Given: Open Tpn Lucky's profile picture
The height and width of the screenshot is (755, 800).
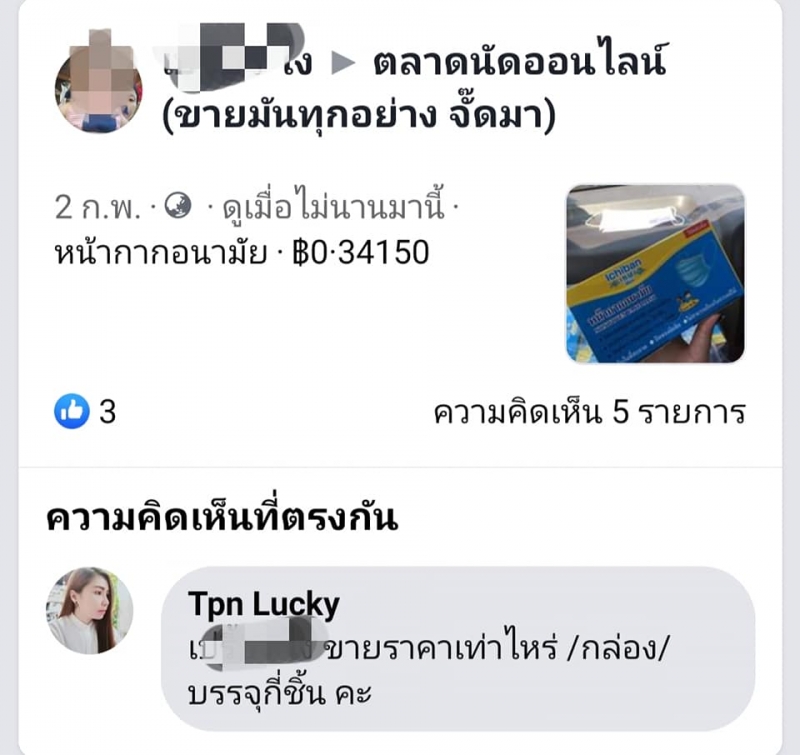Looking at the screenshot, I should coord(89,610).
